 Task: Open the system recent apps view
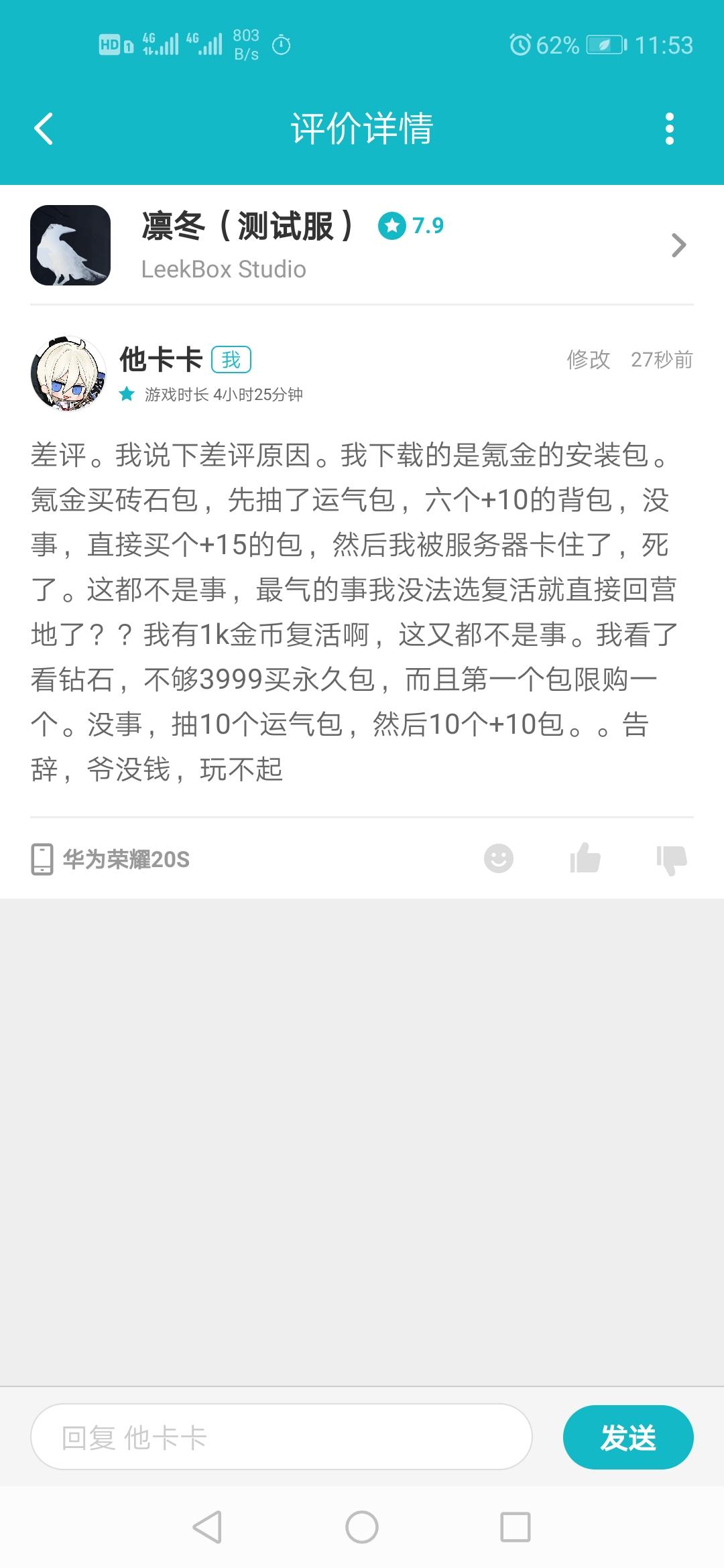(515, 1528)
